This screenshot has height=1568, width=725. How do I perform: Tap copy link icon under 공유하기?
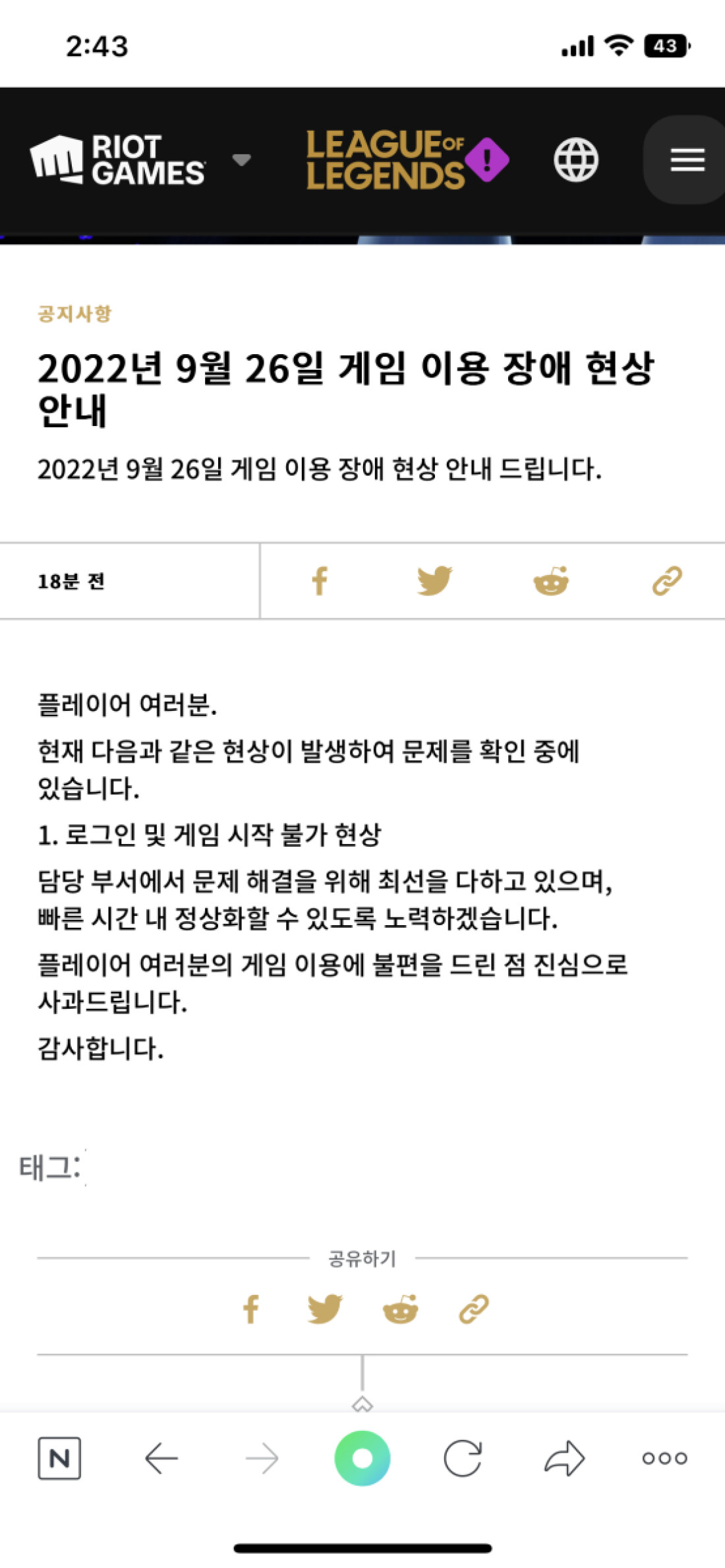(474, 1309)
